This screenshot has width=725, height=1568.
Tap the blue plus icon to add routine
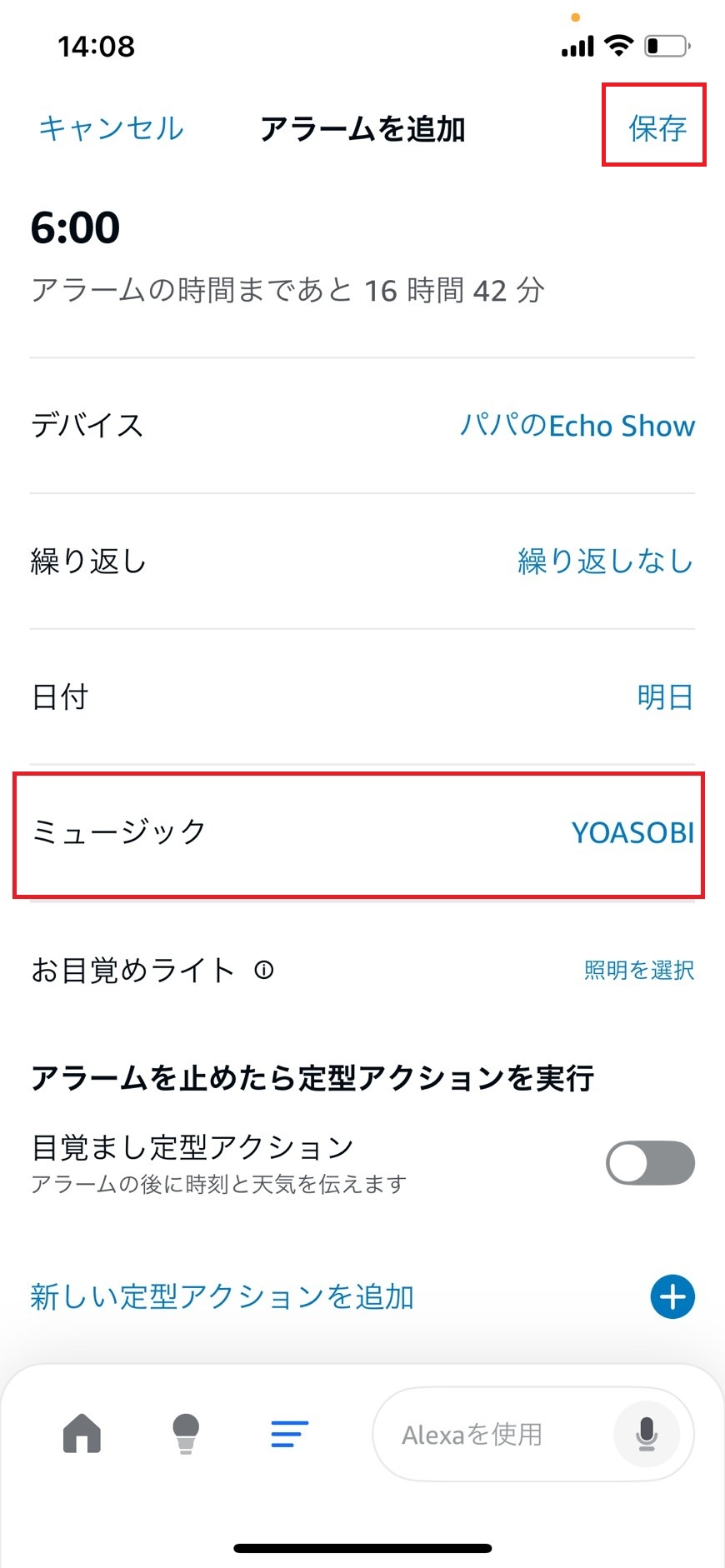click(671, 1296)
